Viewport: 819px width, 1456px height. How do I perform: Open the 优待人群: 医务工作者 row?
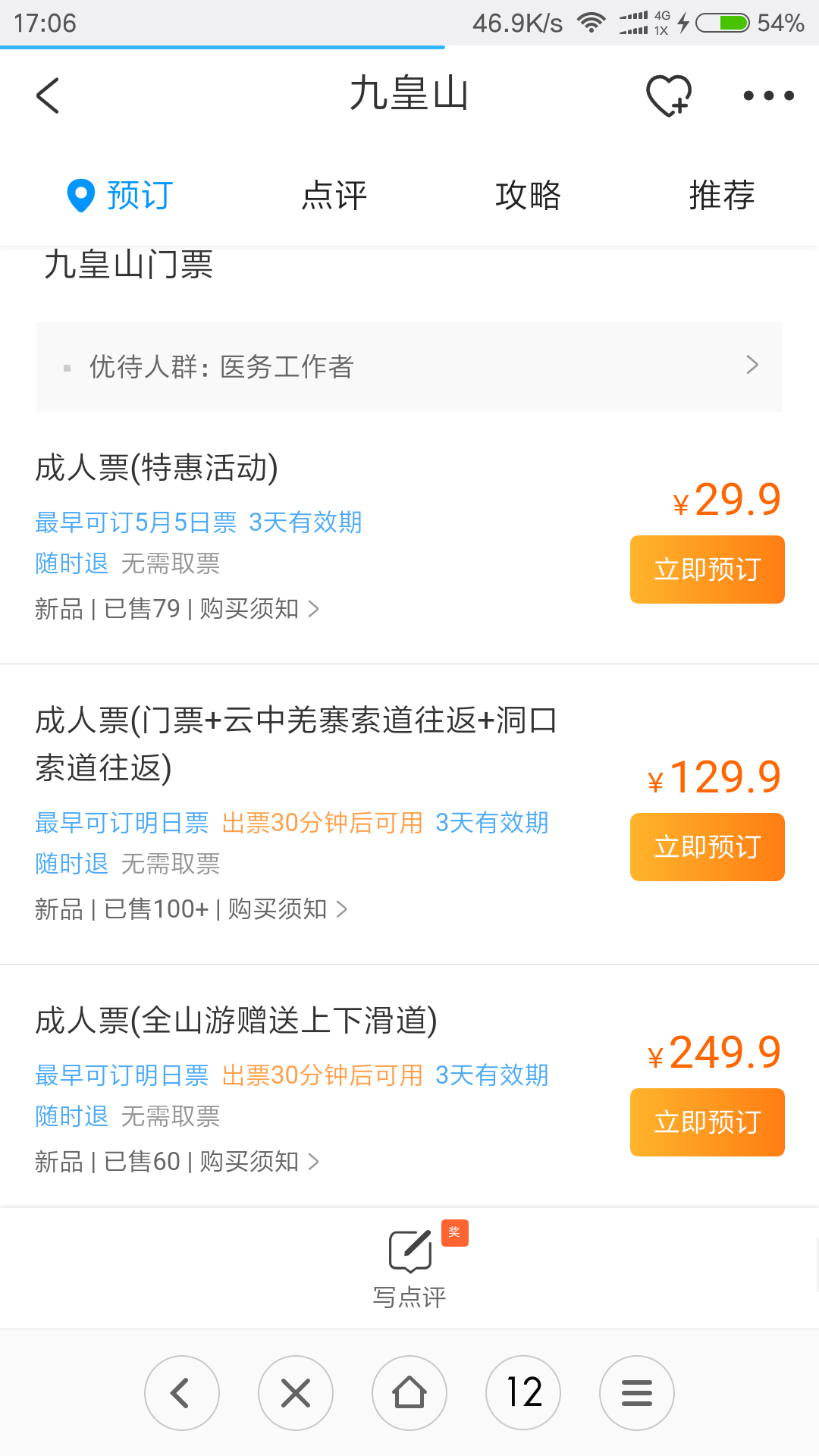pyautogui.click(x=409, y=367)
